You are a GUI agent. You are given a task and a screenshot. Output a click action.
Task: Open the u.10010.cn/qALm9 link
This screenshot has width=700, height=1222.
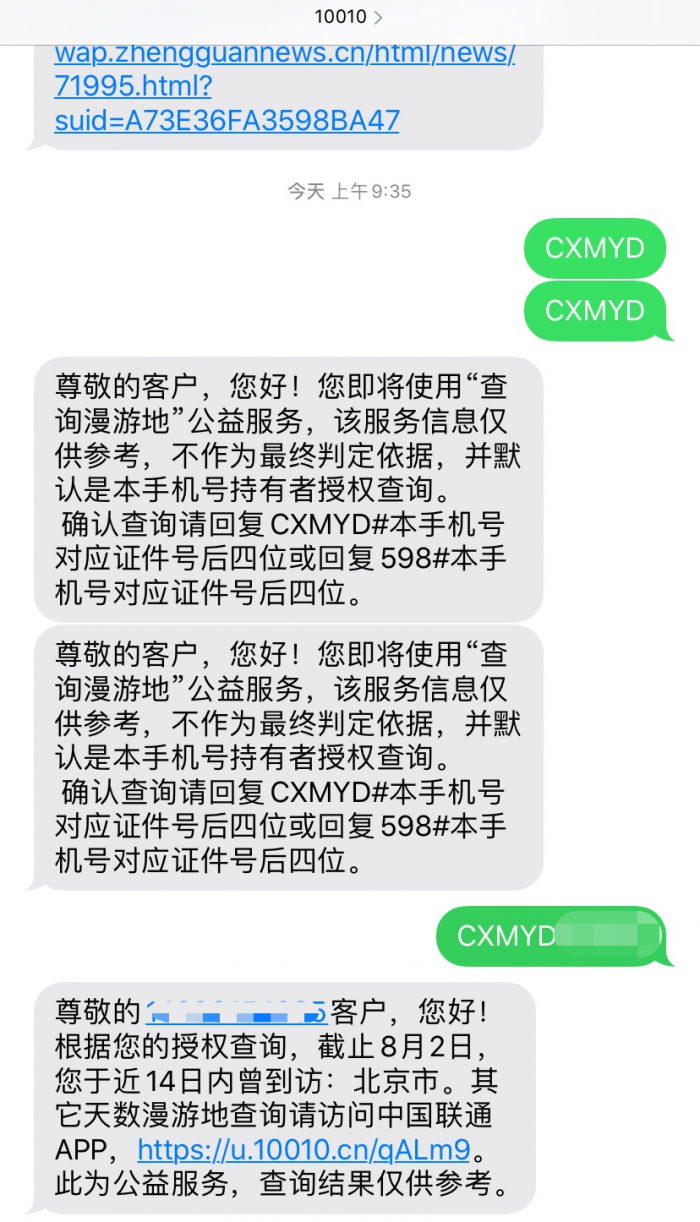click(x=303, y=1148)
